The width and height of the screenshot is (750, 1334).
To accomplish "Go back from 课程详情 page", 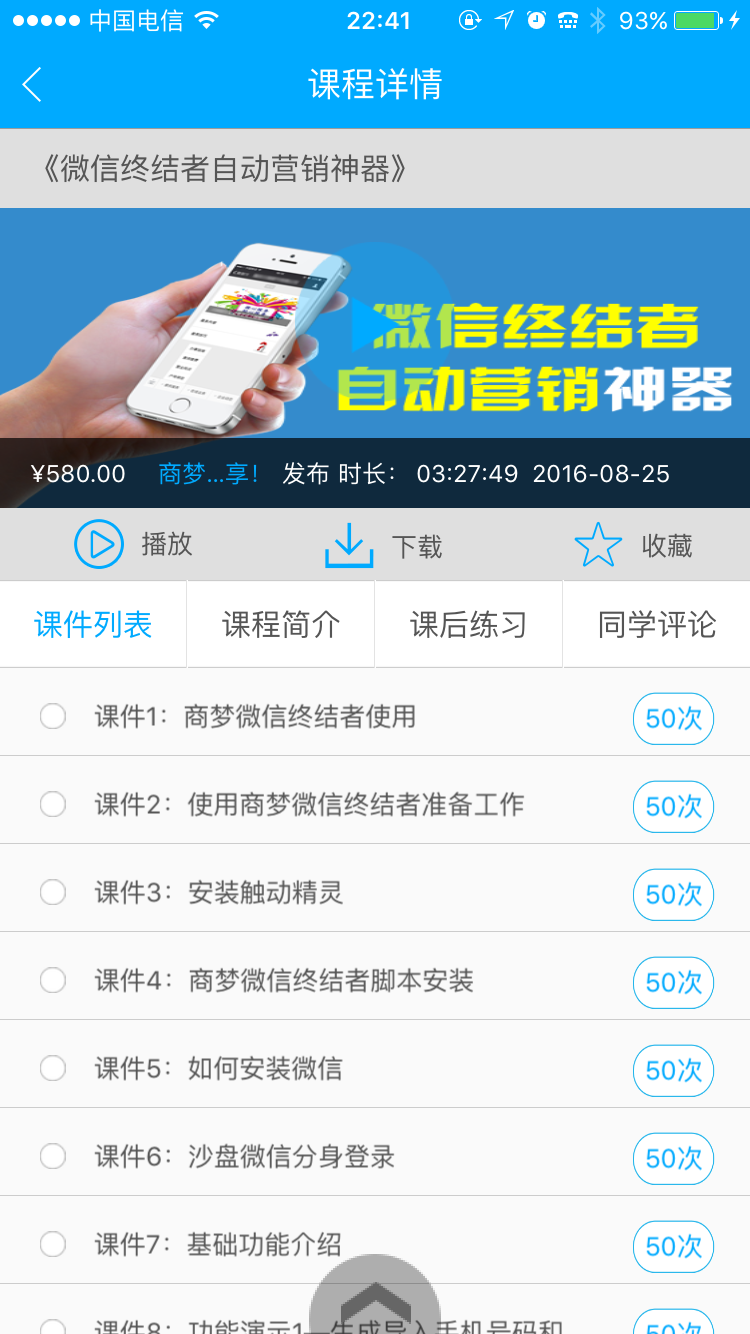I will coord(32,85).
